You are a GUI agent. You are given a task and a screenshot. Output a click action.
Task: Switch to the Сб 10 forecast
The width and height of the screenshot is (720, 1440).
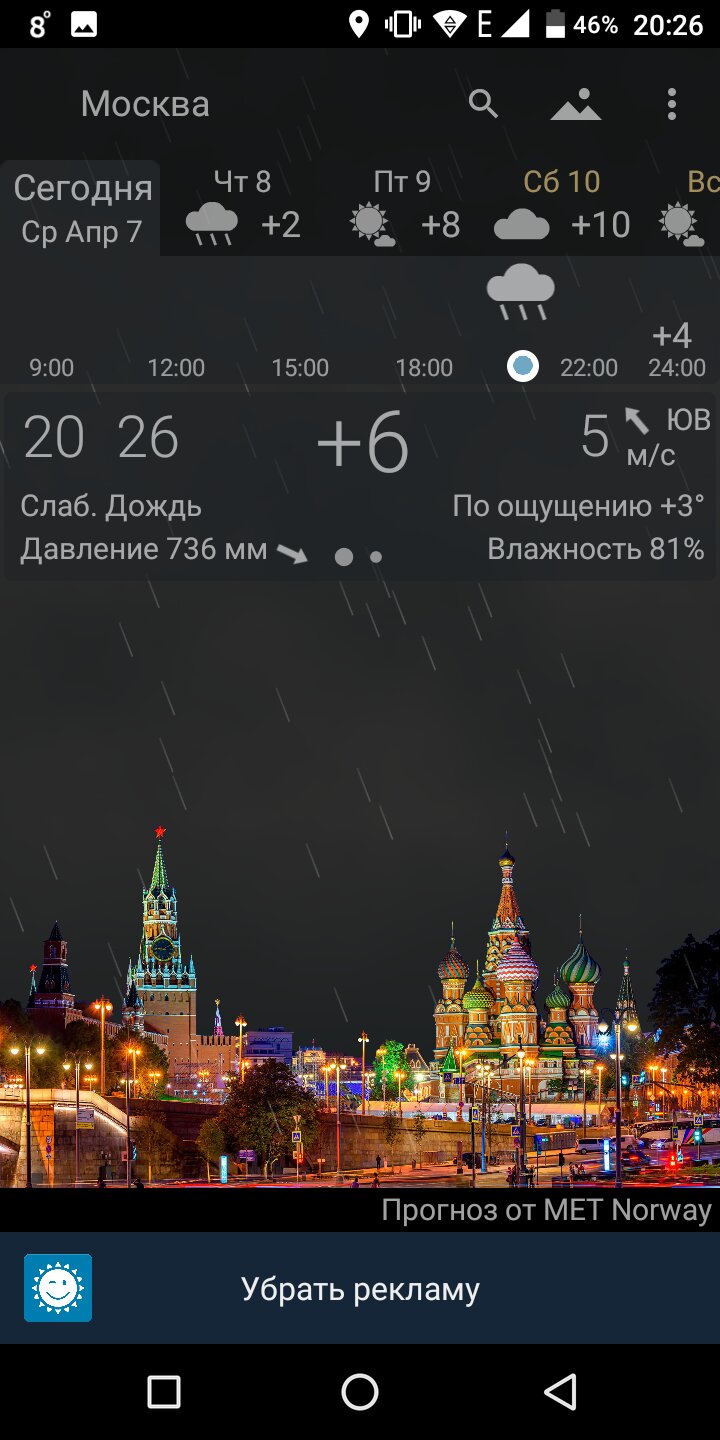[x=562, y=208]
